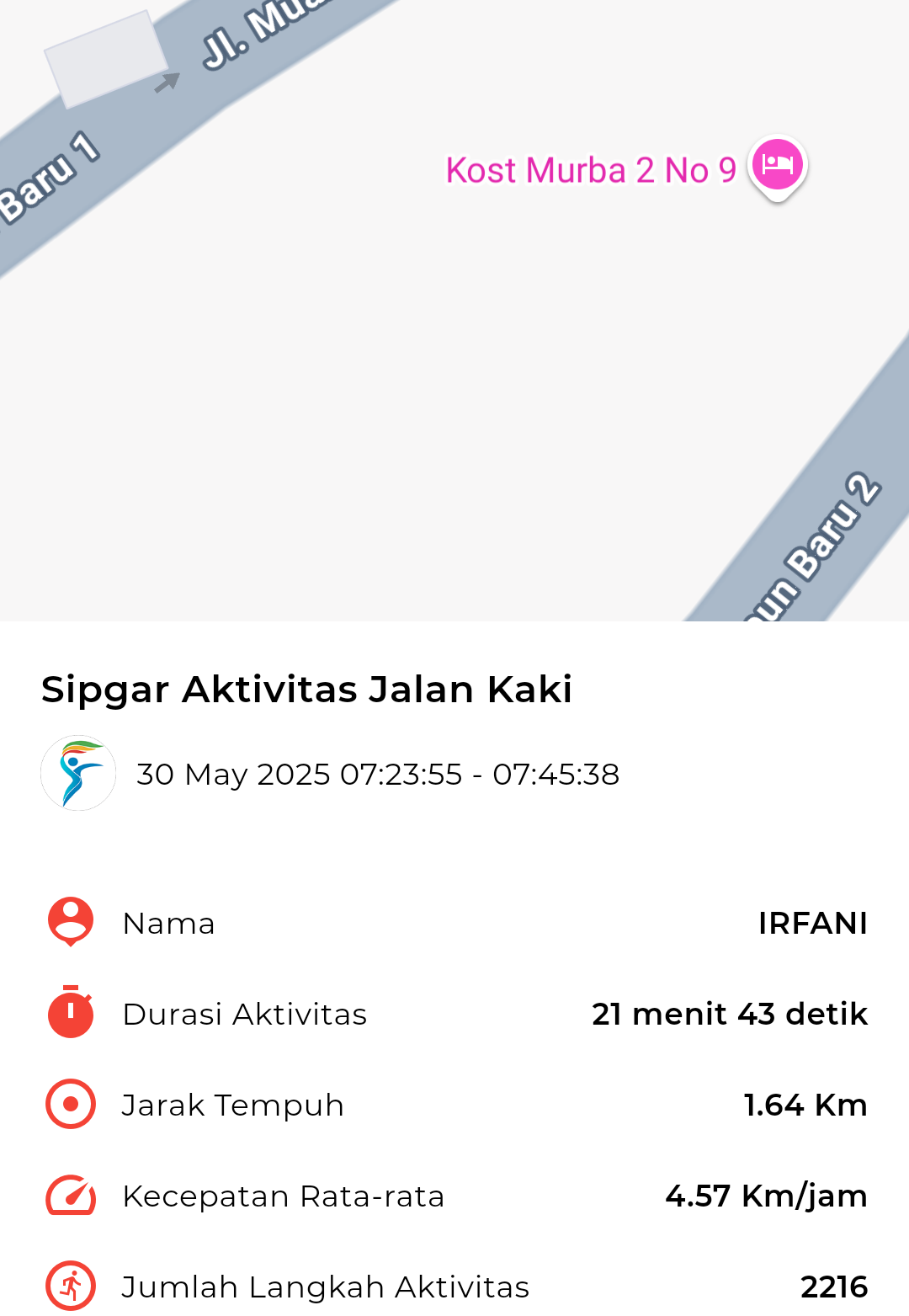Viewport: 909px width, 1316px height.
Task: Click the red person icon beside Nama
Action: 69,923
